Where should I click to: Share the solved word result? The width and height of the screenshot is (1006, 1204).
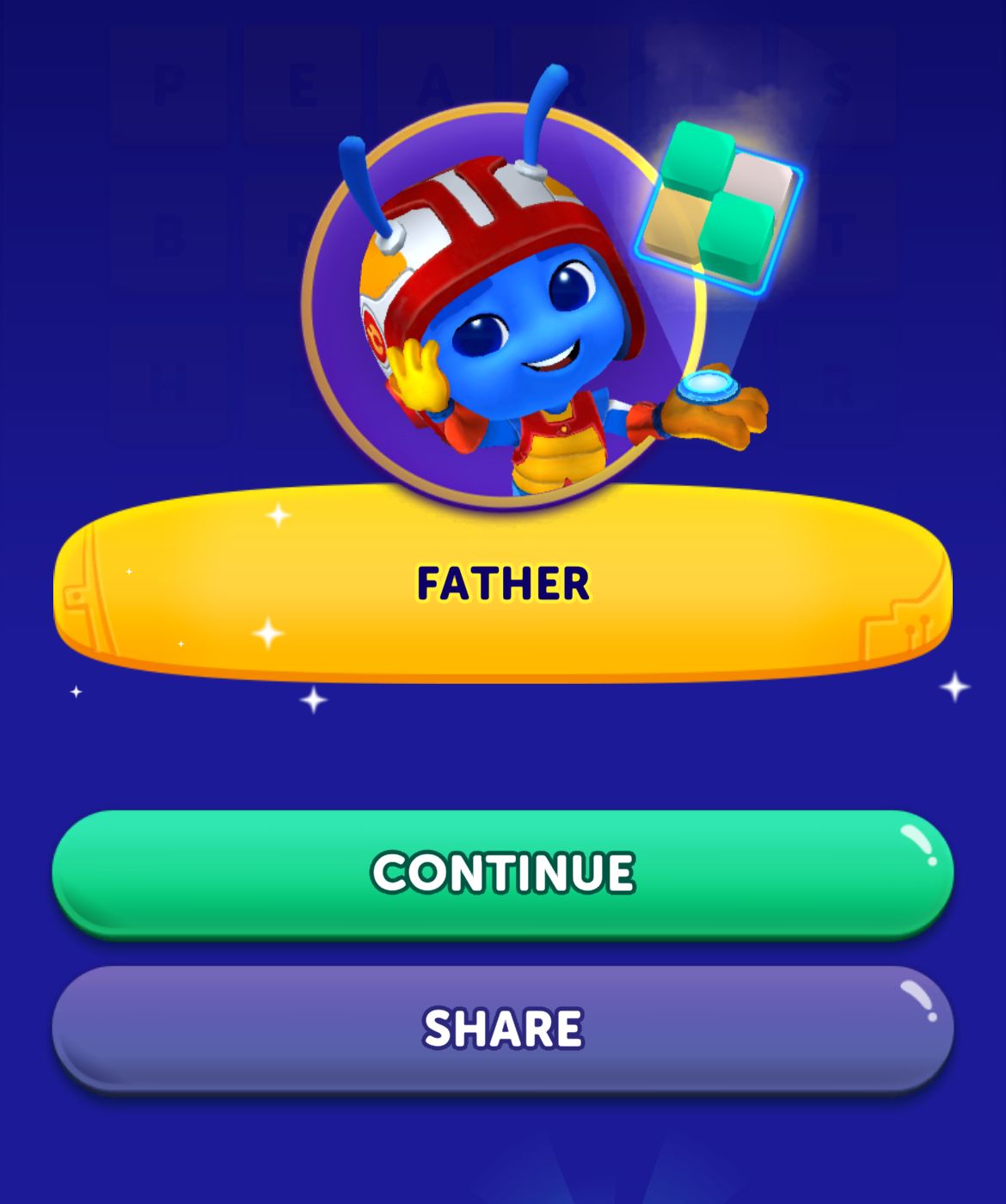coord(503,1028)
